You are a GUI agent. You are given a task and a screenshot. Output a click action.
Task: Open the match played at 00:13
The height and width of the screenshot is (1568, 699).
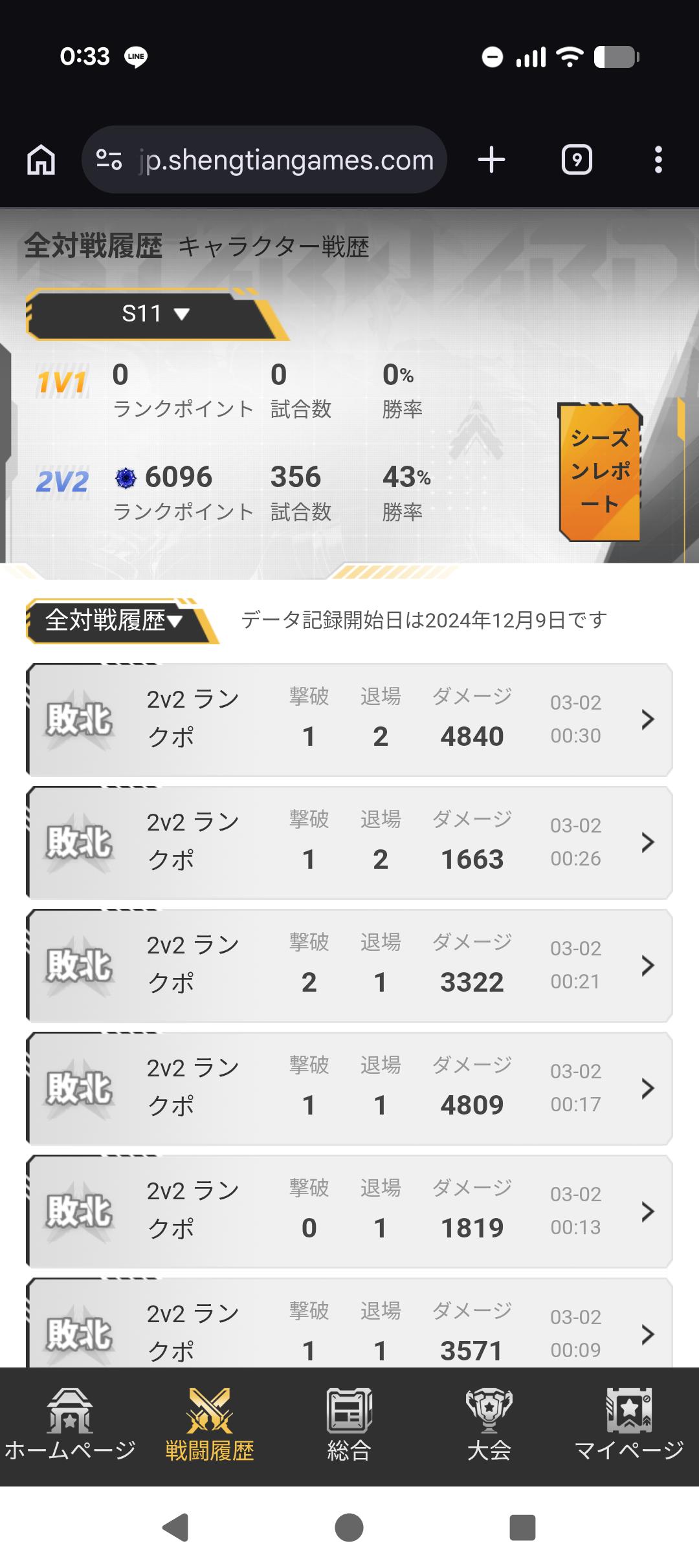349,1211
